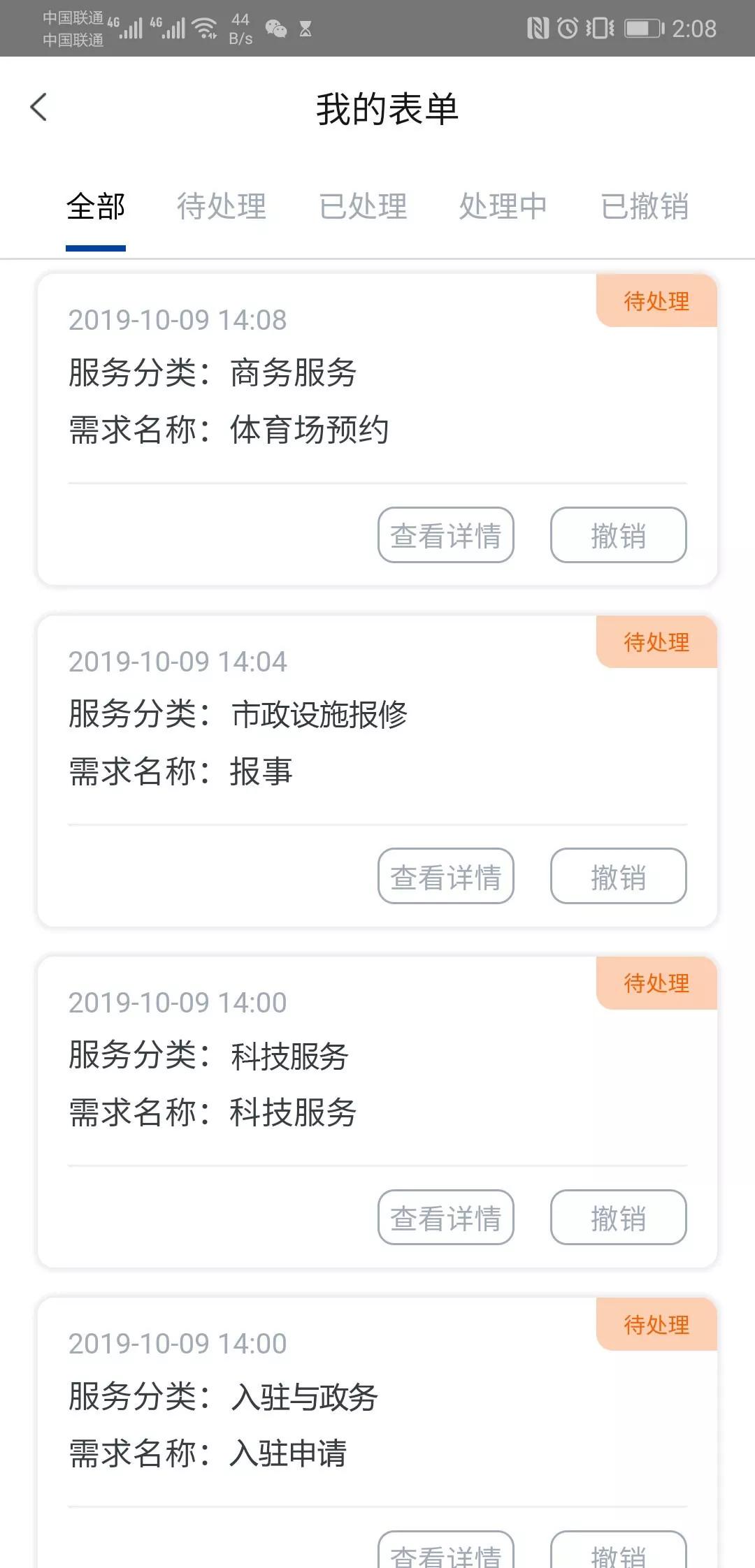Tap the WeChat icon in the status bar
This screenshot has width=755, height=1568.
click(x=276, y=29)
